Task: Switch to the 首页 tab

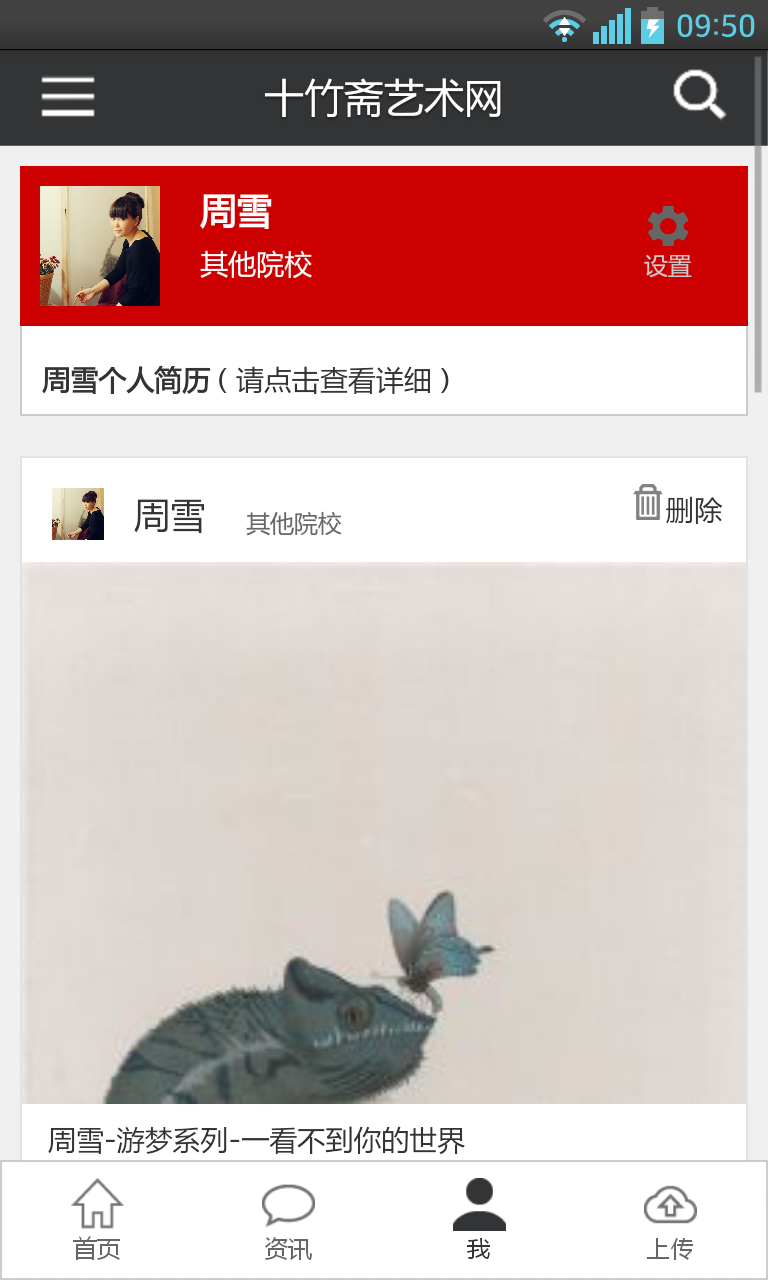Action: click(97, 1220)
